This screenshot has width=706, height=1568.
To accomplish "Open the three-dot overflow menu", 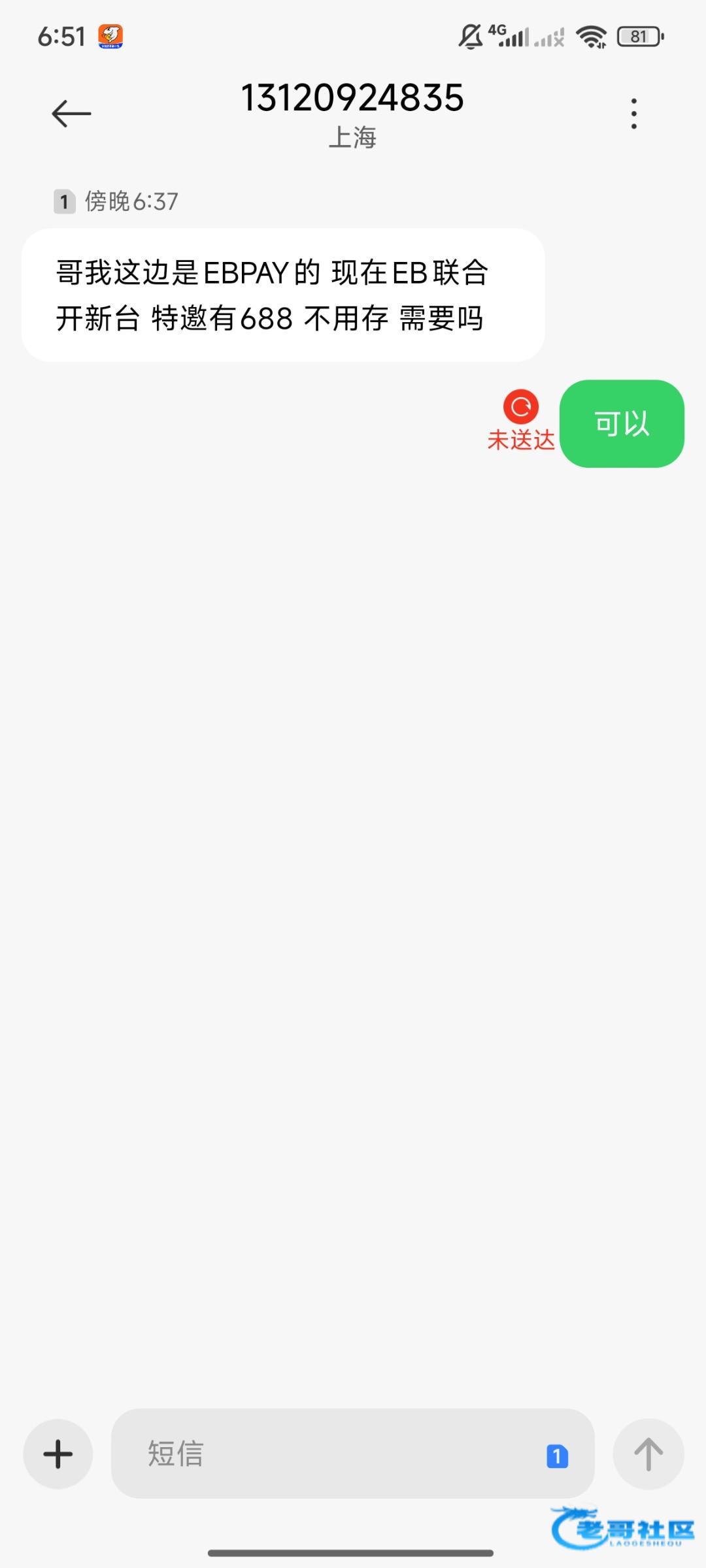I will coord(633,114).
